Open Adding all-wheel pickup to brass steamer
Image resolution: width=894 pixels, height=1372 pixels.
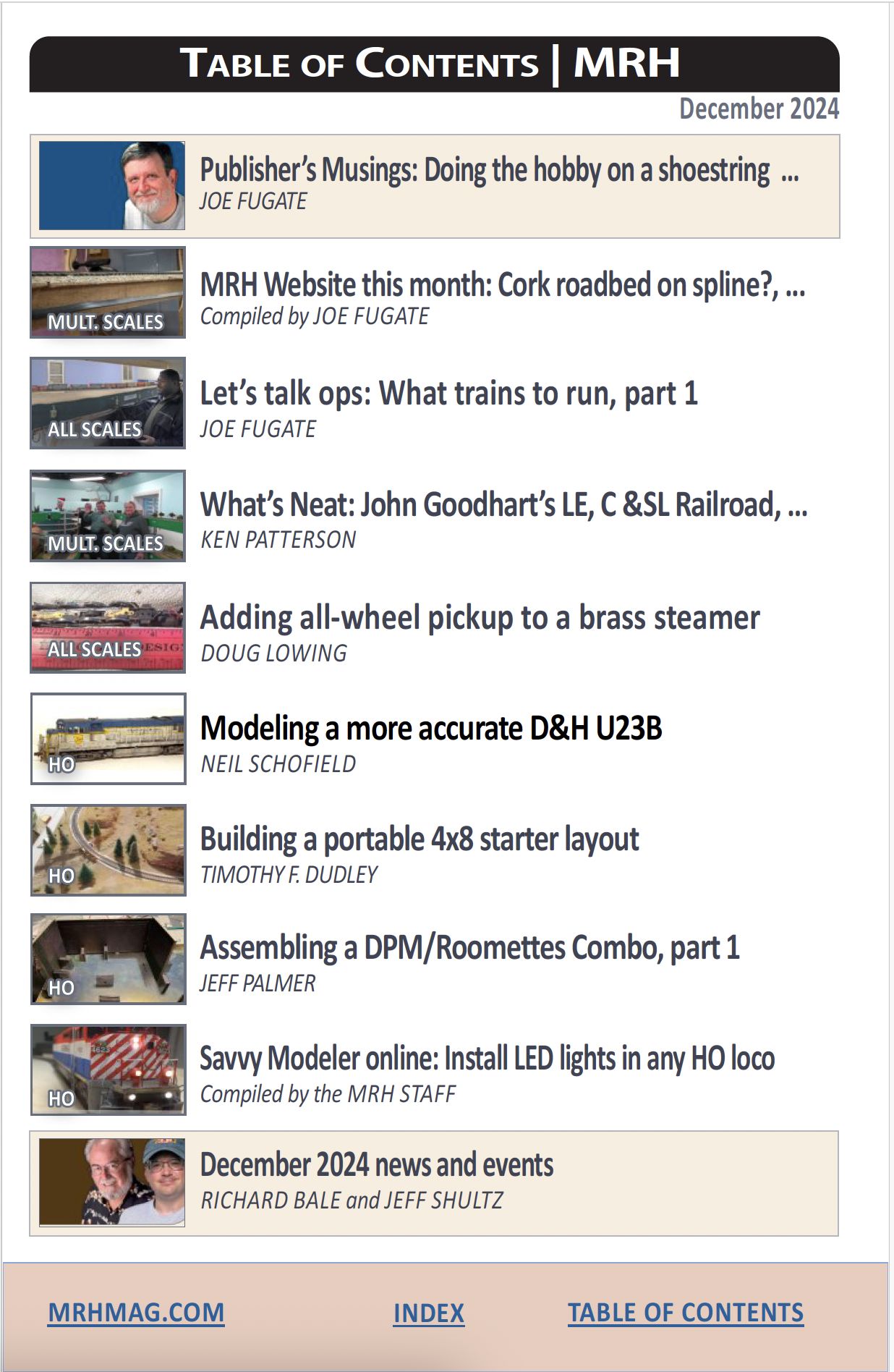coord(480,619)
